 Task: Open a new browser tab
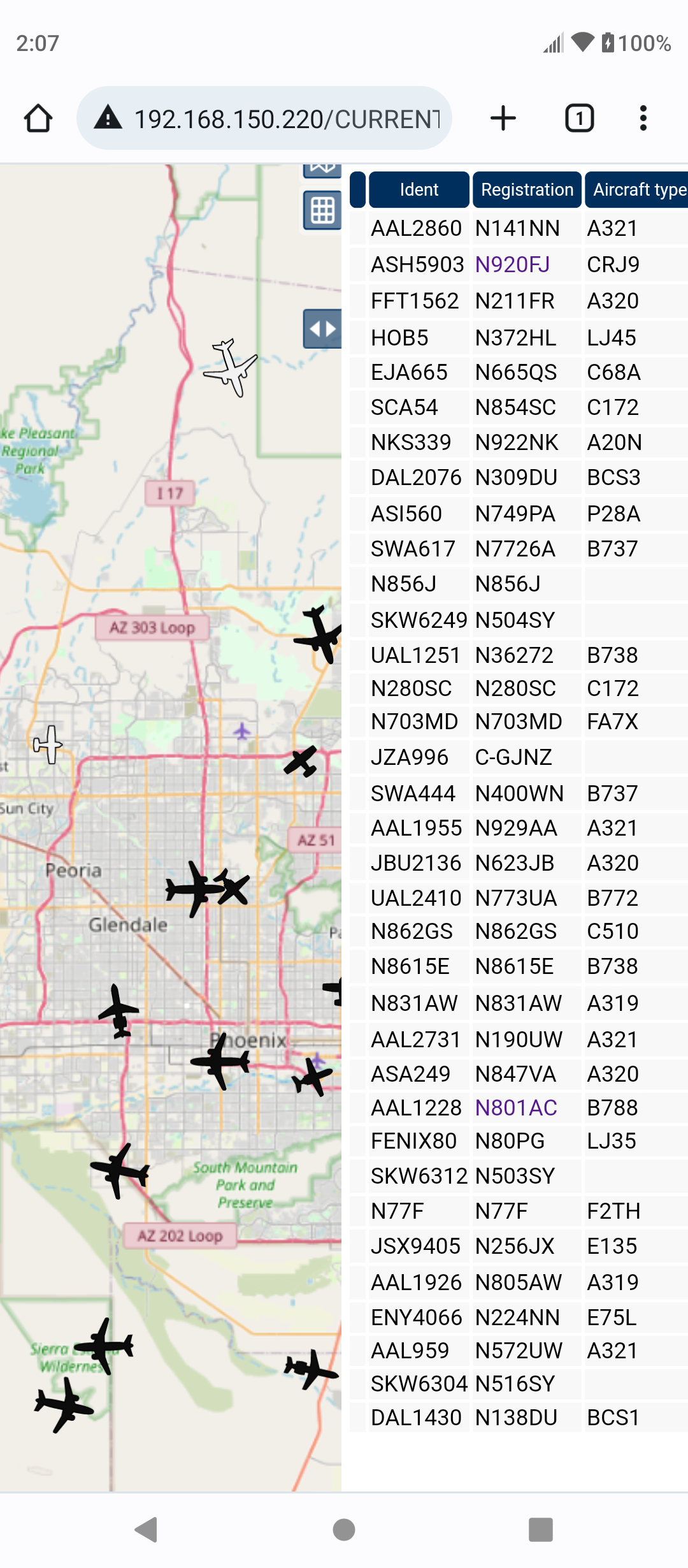503,119
